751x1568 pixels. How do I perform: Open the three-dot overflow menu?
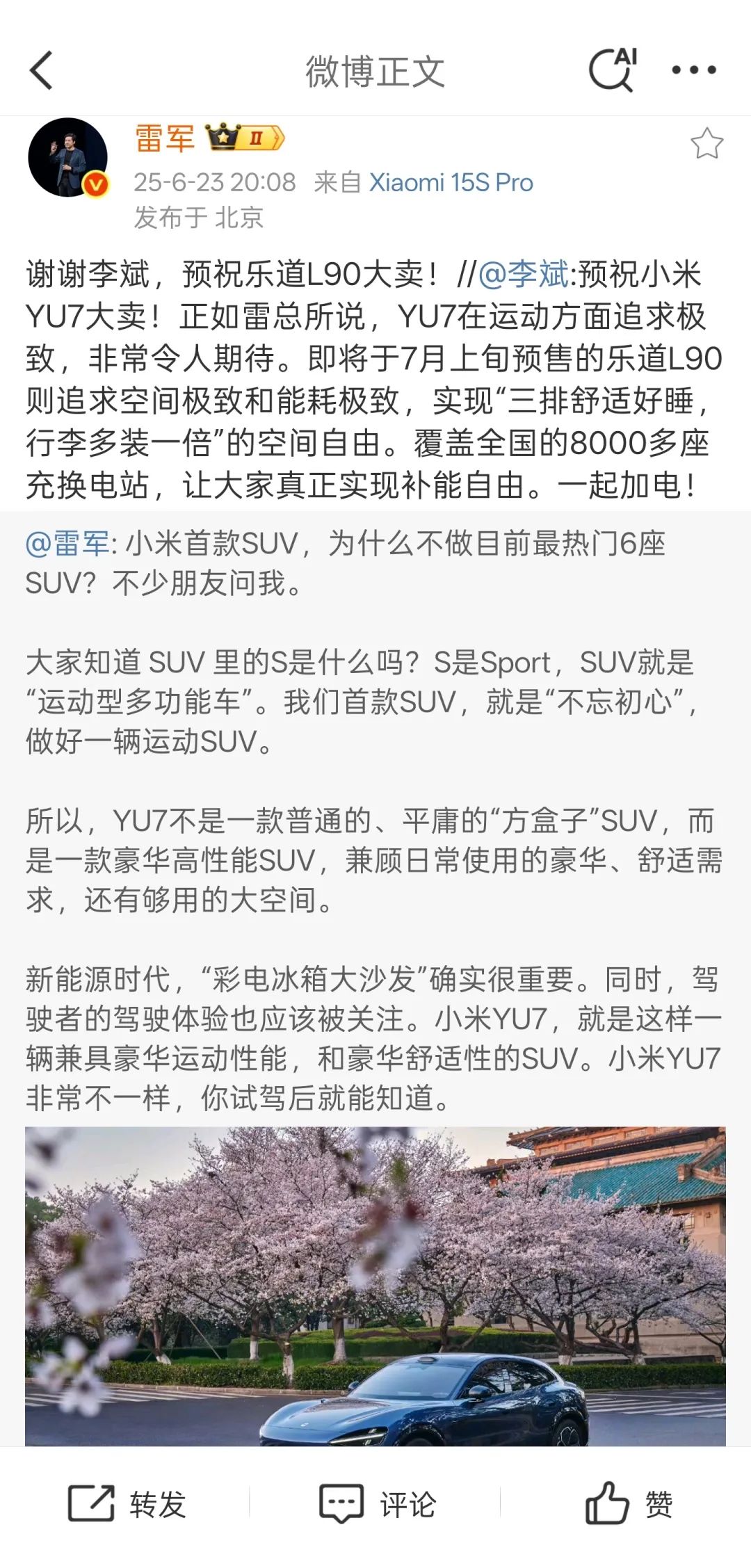pyautogui.click(x=693, y=70)
